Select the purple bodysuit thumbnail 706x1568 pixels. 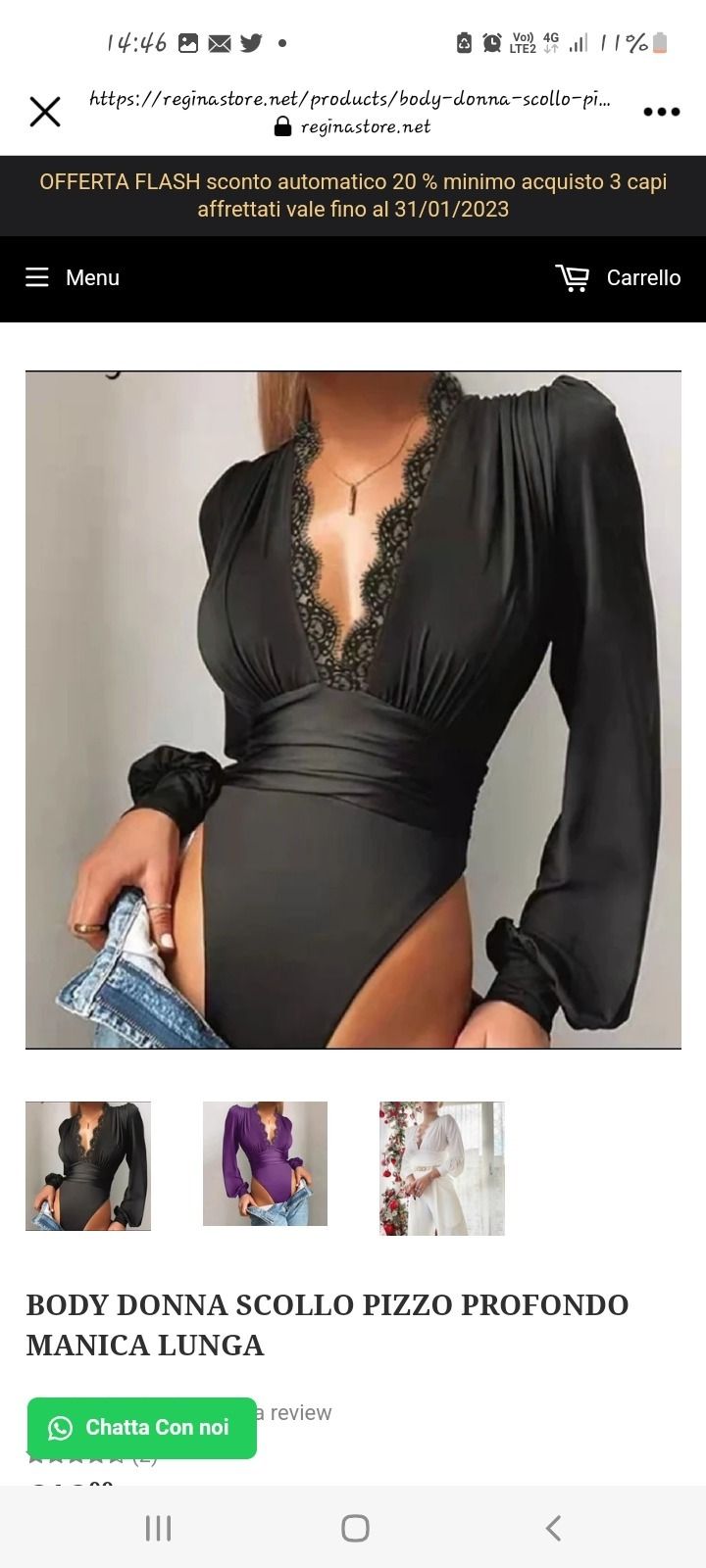(x=265, y=1163)
